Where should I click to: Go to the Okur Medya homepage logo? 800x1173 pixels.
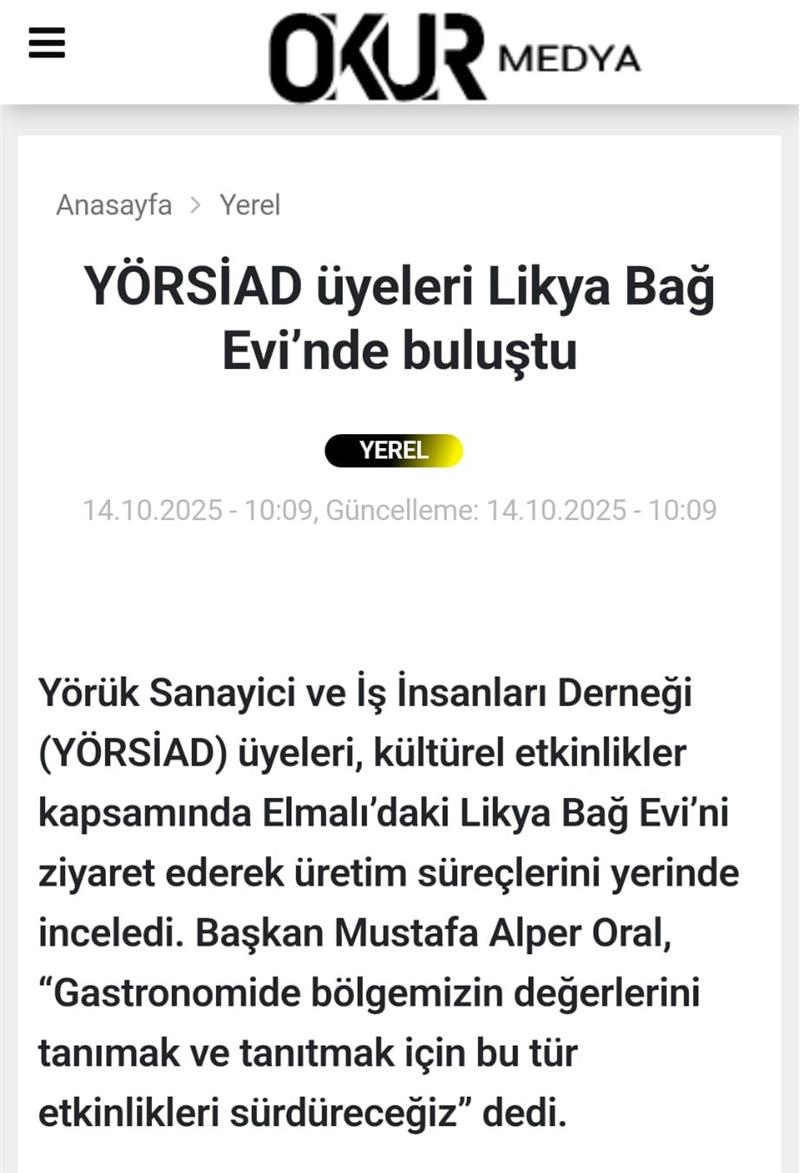[x=453, y=58]
